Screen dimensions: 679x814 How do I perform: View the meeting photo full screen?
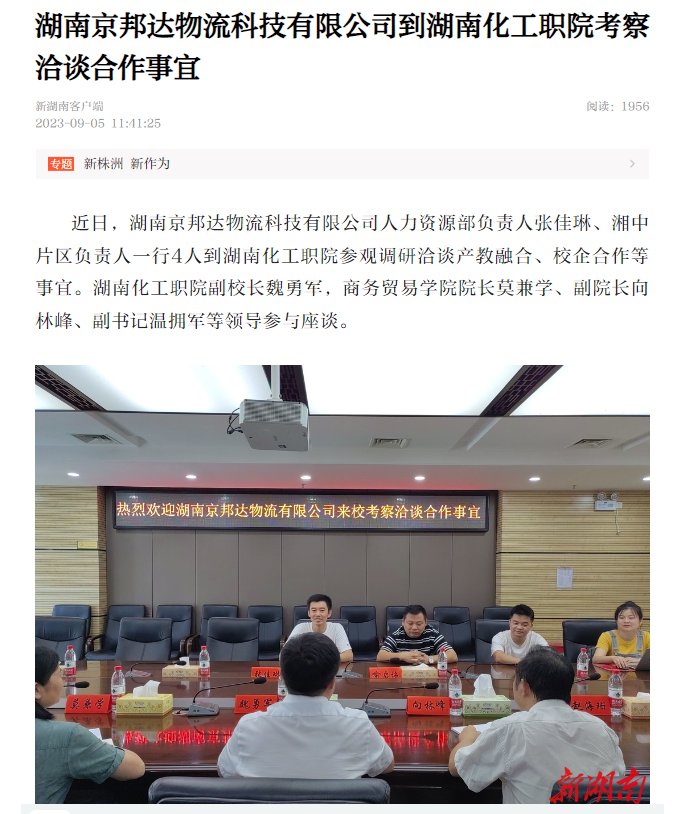(342, 584)
